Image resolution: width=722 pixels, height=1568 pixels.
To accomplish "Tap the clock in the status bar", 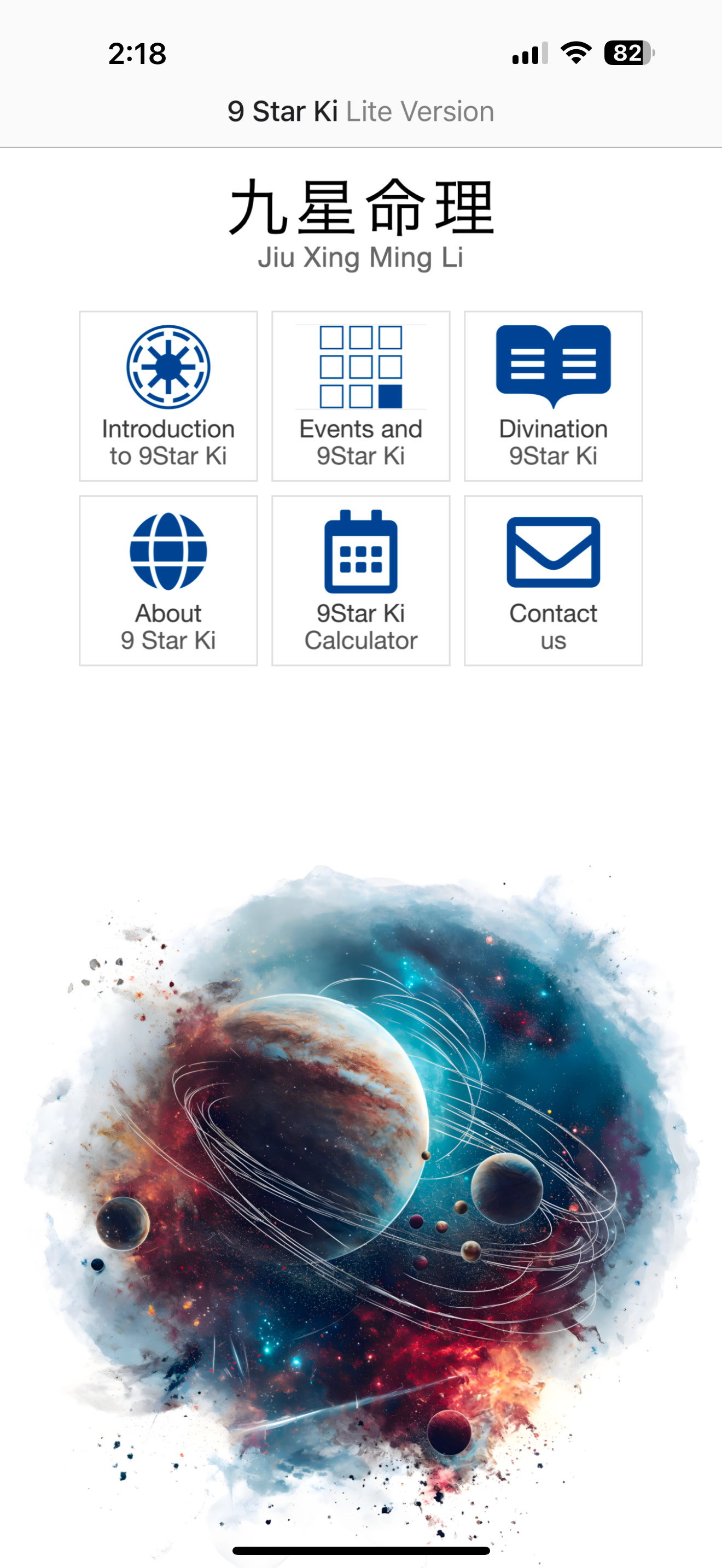I will [136, 54].
